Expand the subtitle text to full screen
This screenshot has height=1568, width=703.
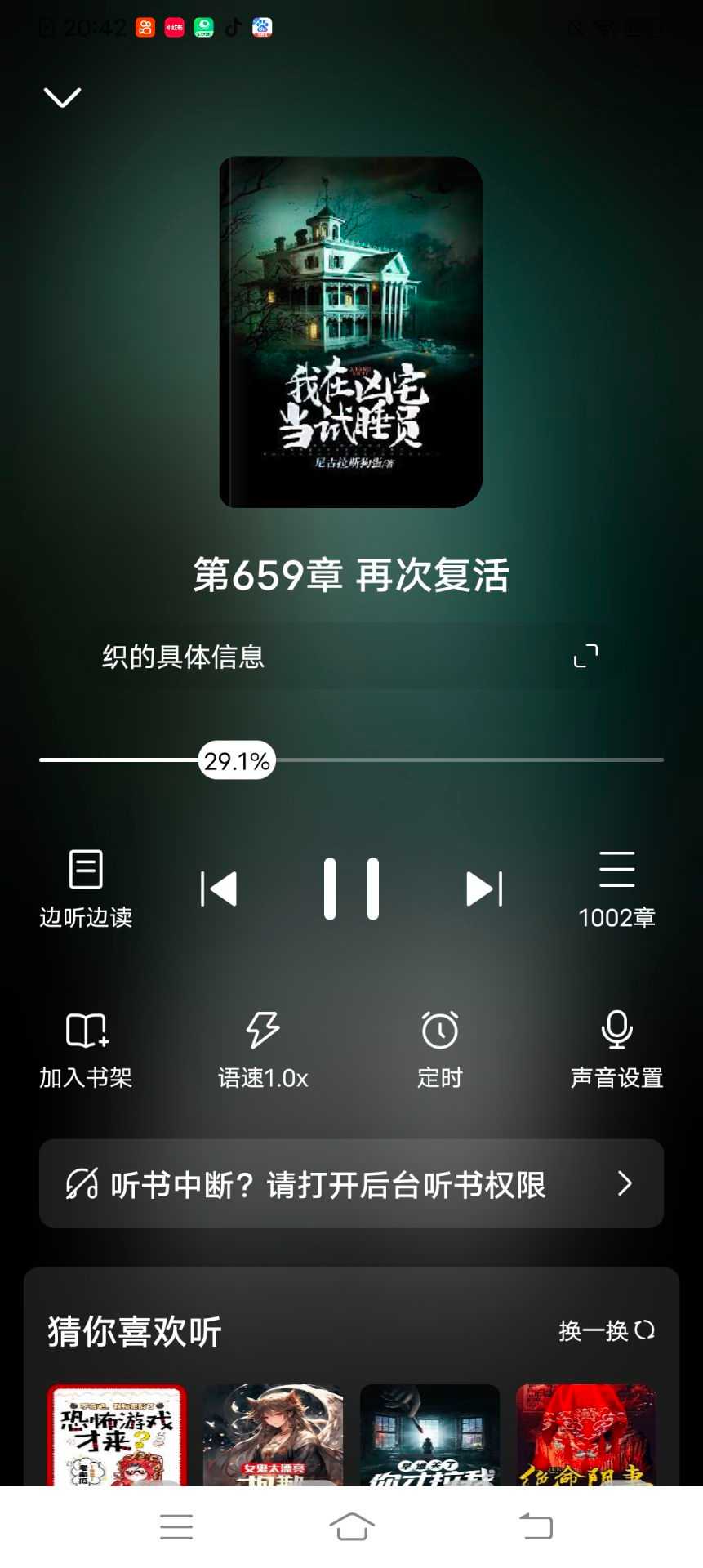point(585,656)
